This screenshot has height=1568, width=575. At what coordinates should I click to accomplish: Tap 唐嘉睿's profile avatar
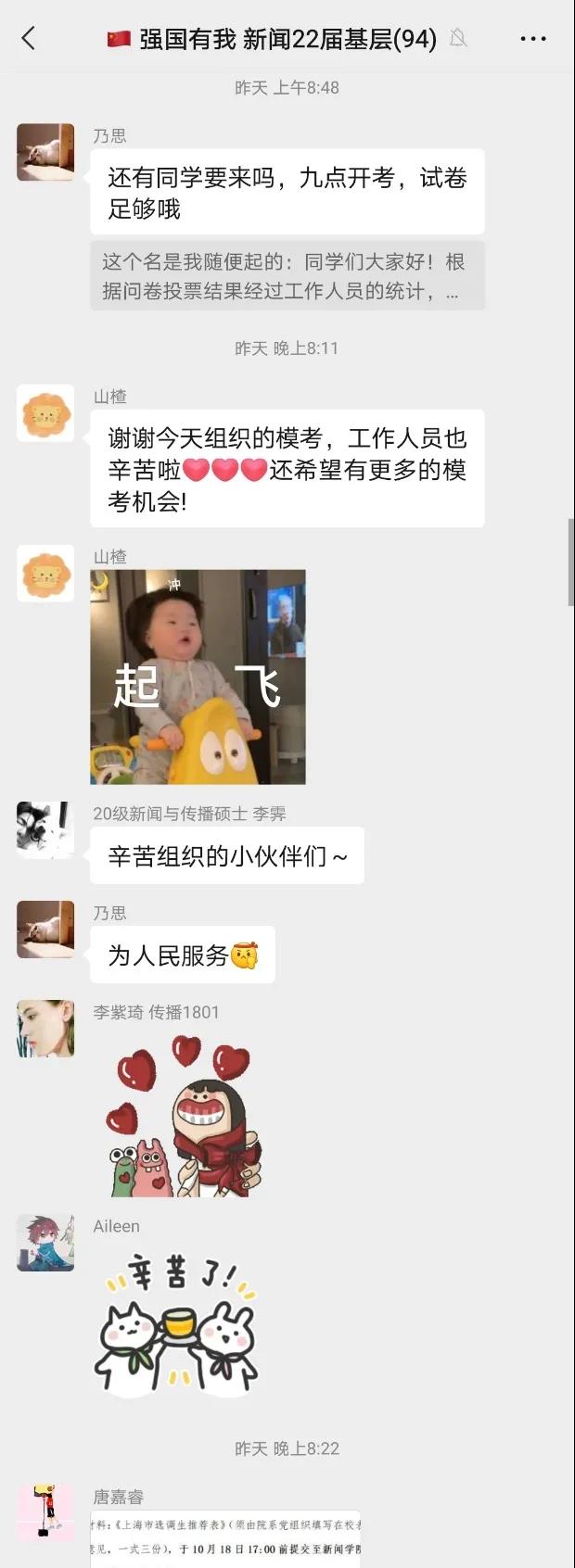[x=45, y=1512]
